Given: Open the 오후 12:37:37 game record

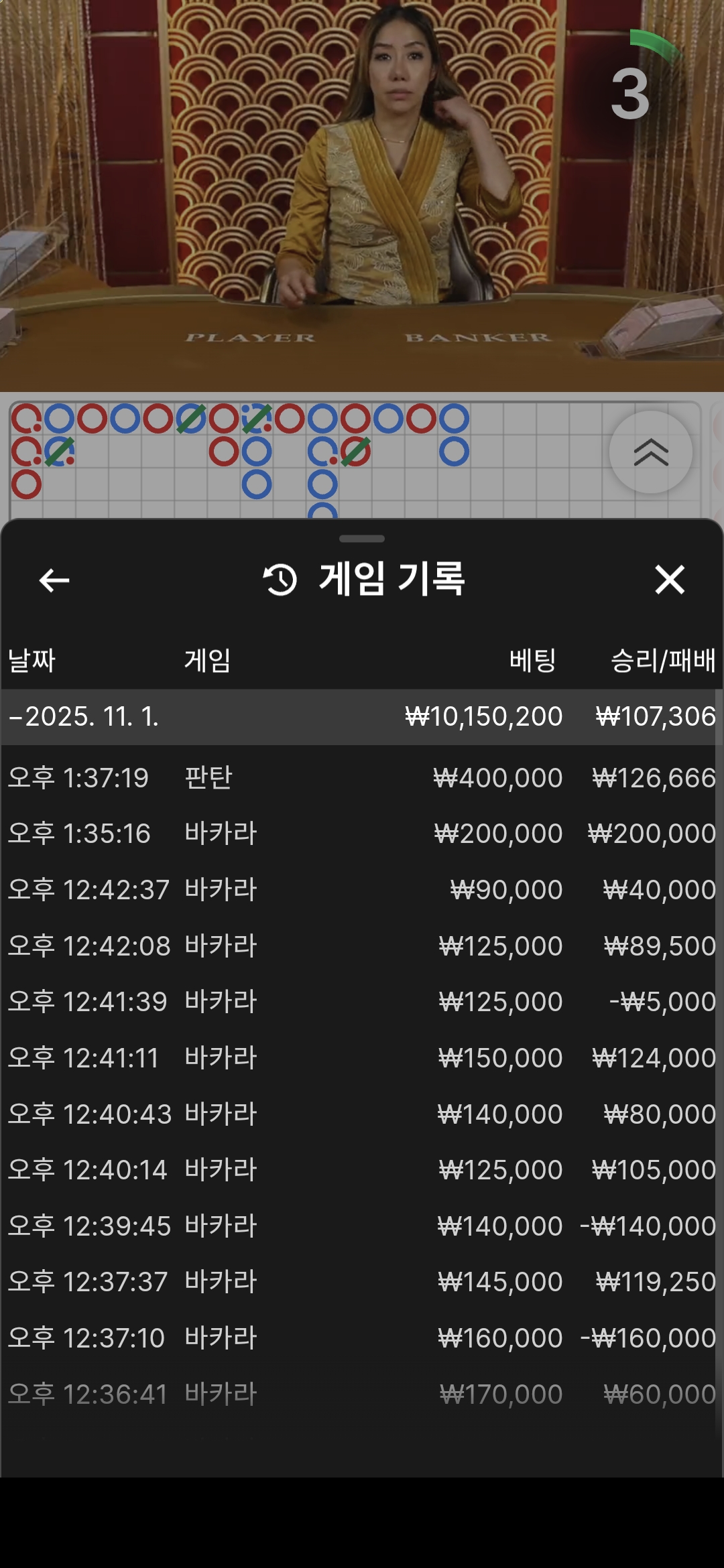Looking at the screenshot, I should [x=362, y=1282].
